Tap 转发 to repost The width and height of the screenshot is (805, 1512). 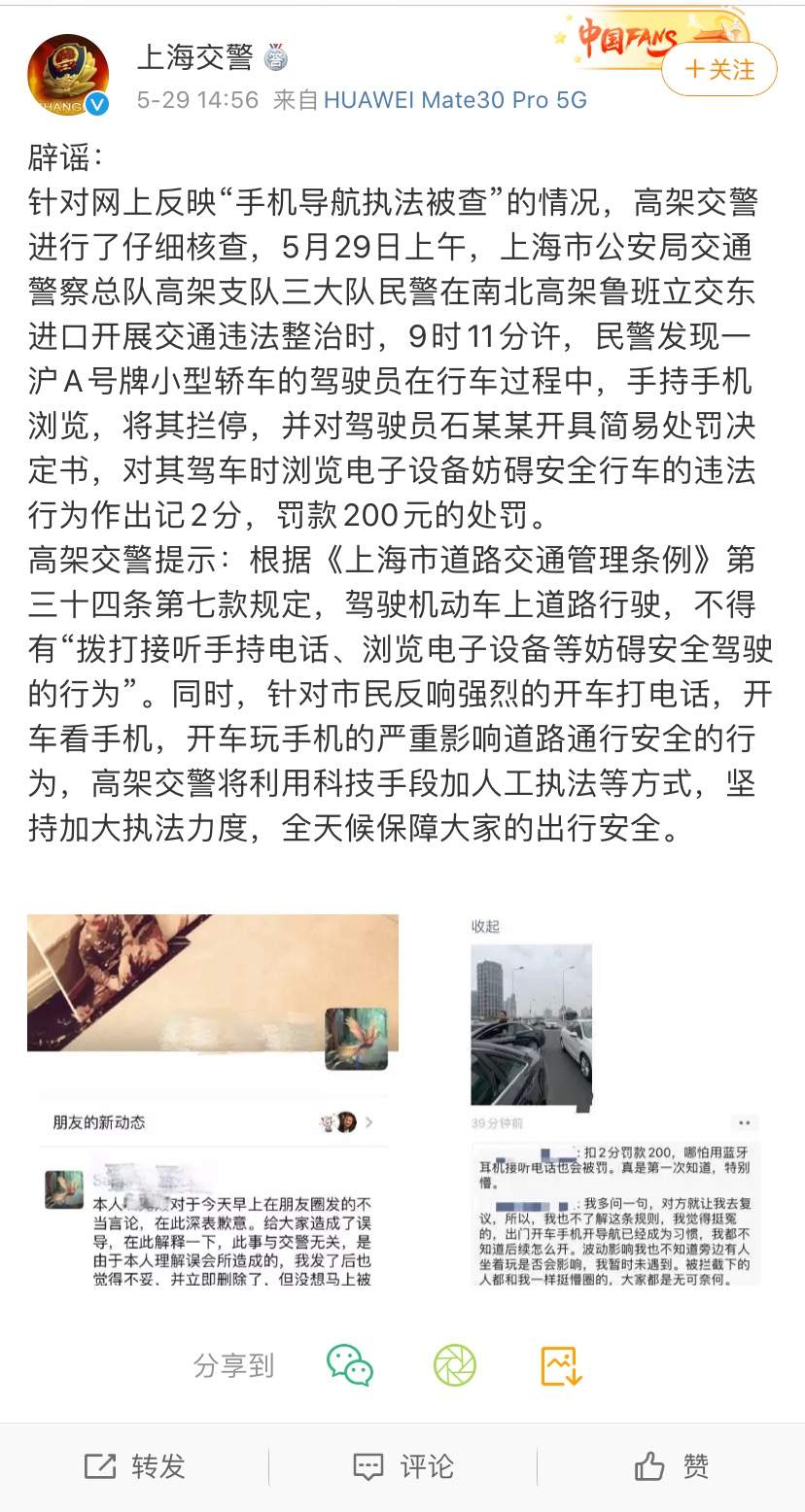pyautogui.click(x=134, y=1466)
